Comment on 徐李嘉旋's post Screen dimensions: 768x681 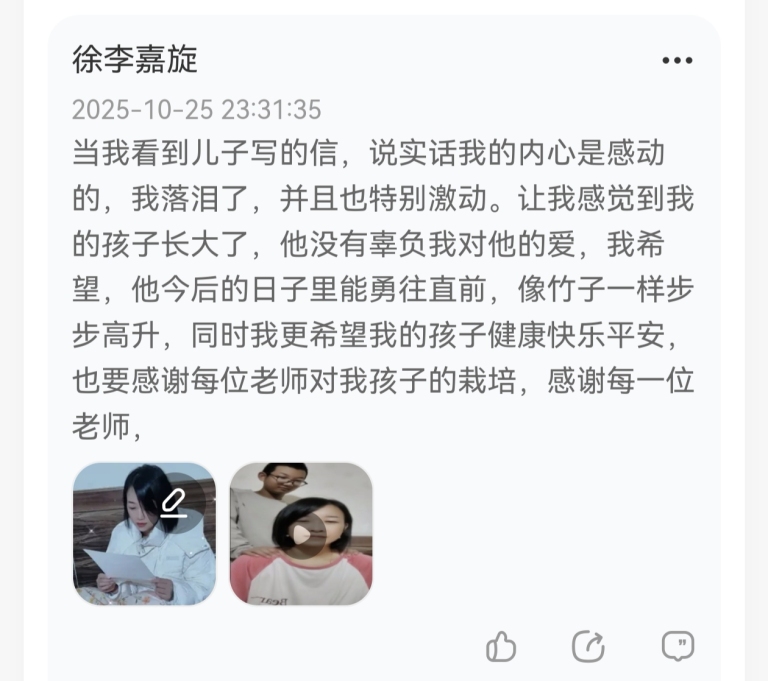coord(678,646)
